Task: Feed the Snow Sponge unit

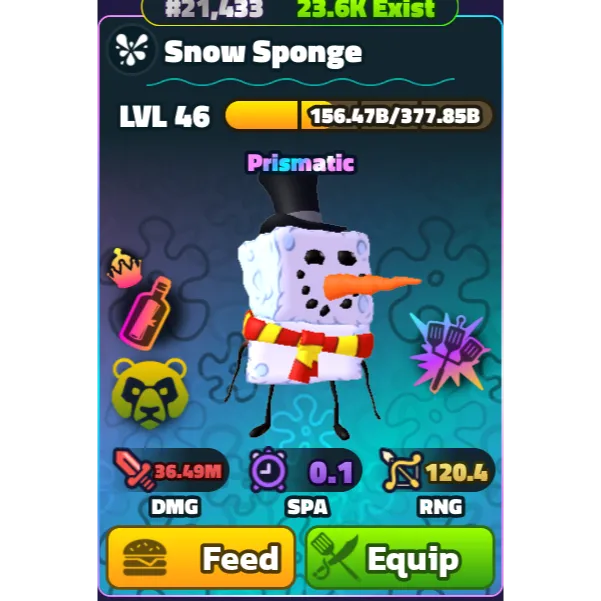Action: (x=201, y=558)
